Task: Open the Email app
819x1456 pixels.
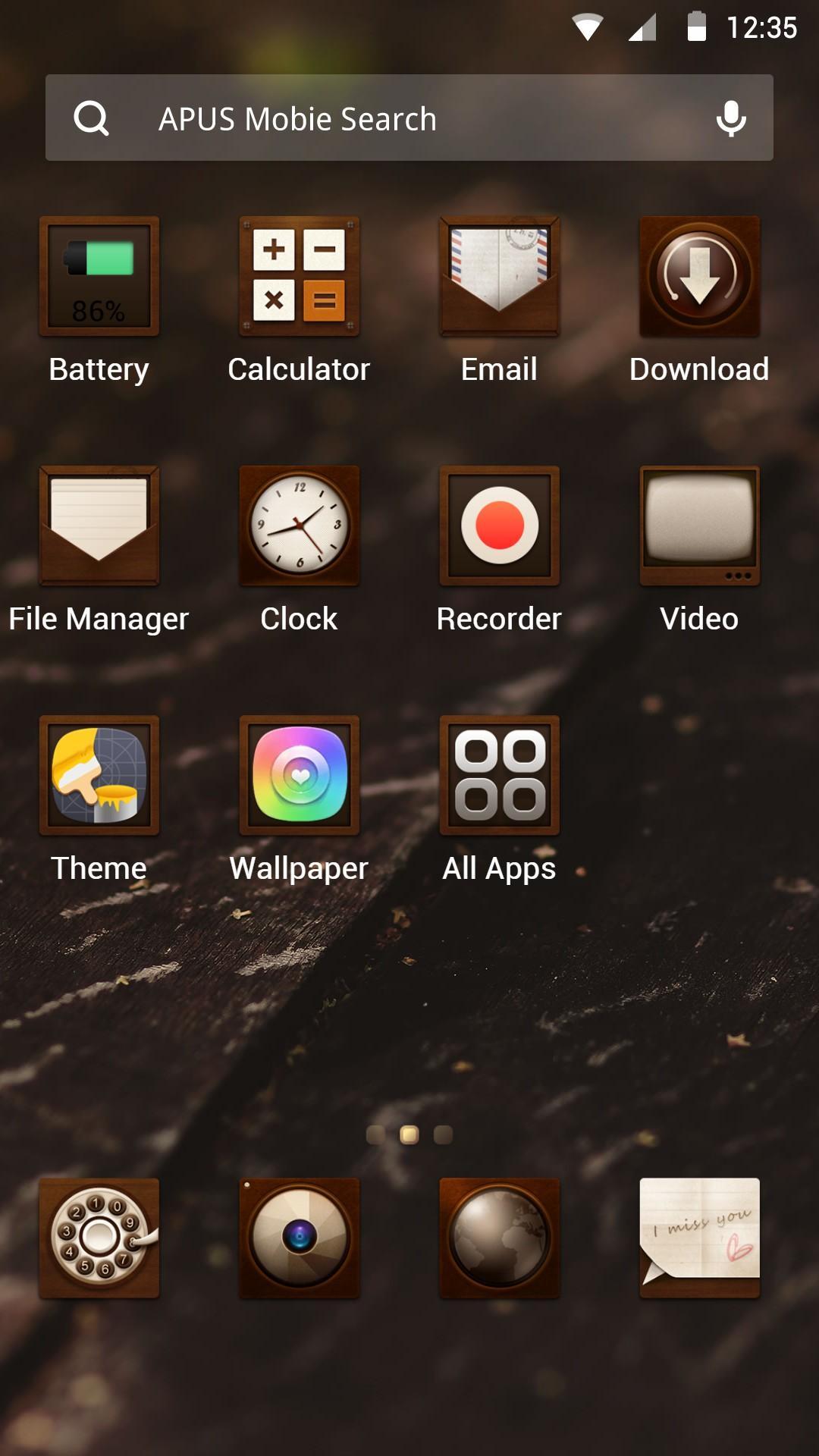Action: [499, 275]
